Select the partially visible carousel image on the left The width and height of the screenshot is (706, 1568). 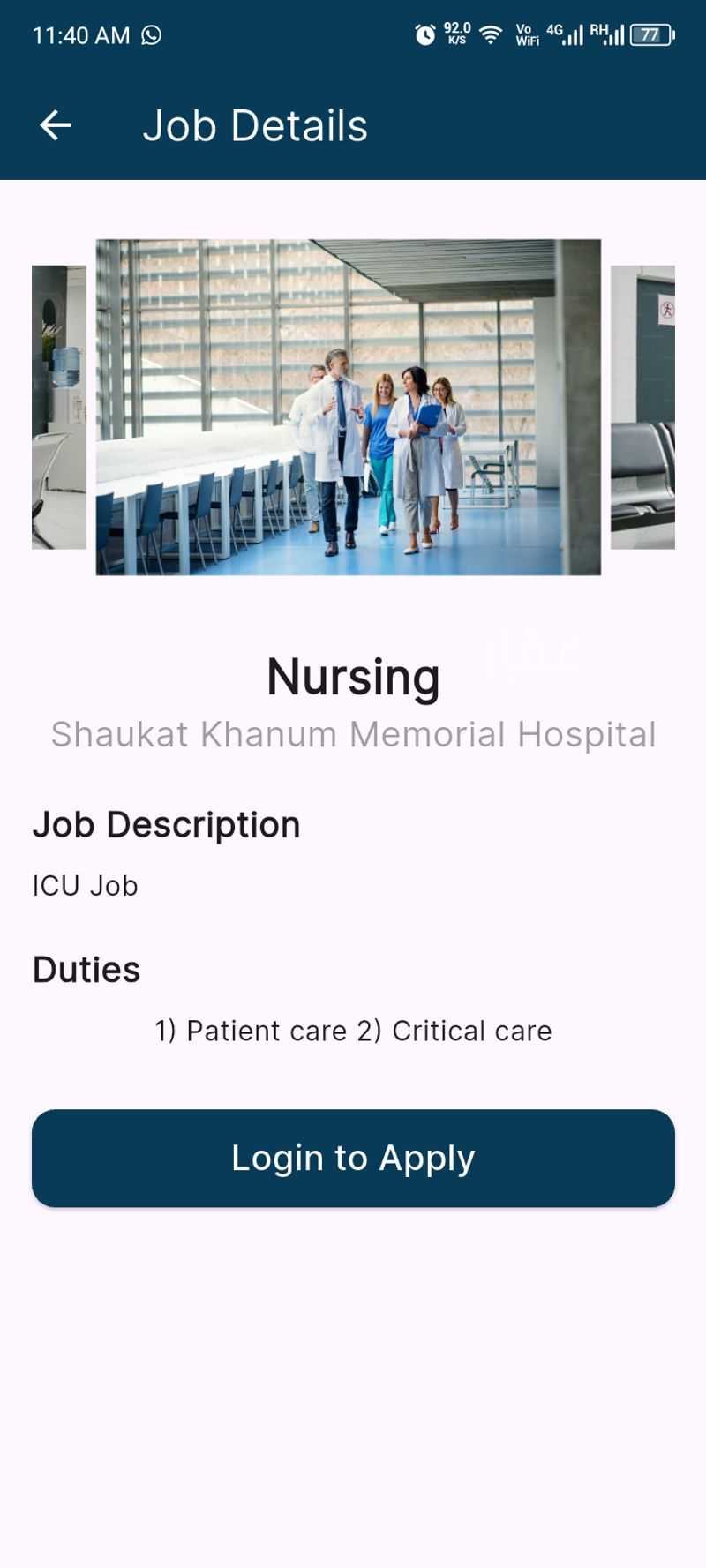pos(59,407)
